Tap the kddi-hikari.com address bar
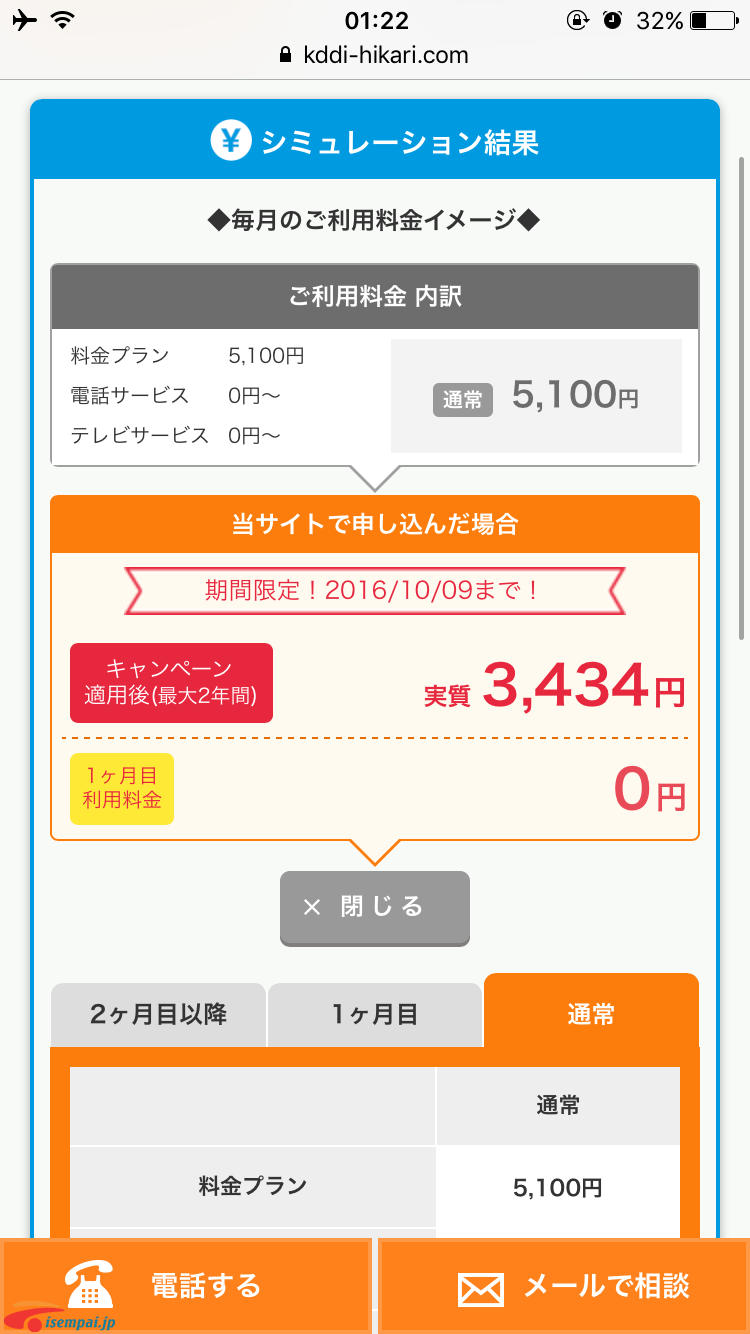This screenshot has width=750, height=1334. point(374,55)
